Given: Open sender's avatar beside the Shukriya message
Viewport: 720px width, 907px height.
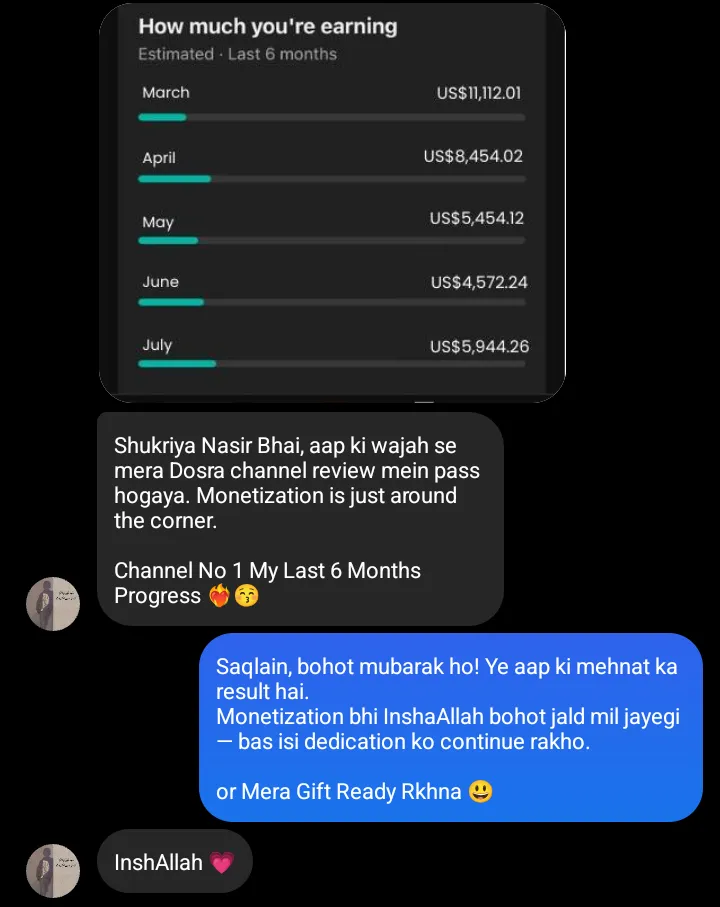Looking at the screenshot, I should [x=52, y=603].
